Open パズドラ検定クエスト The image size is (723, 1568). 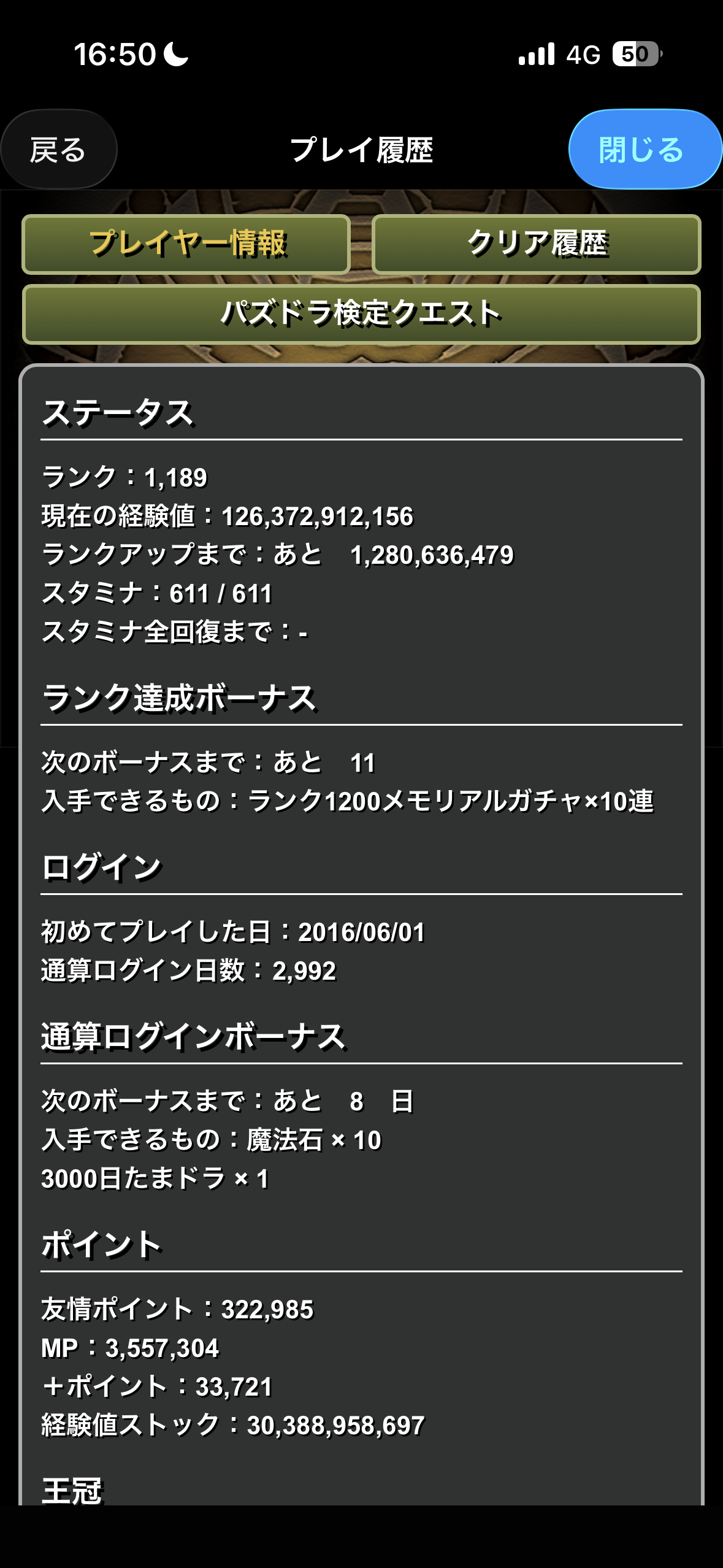tap(362, 314)
